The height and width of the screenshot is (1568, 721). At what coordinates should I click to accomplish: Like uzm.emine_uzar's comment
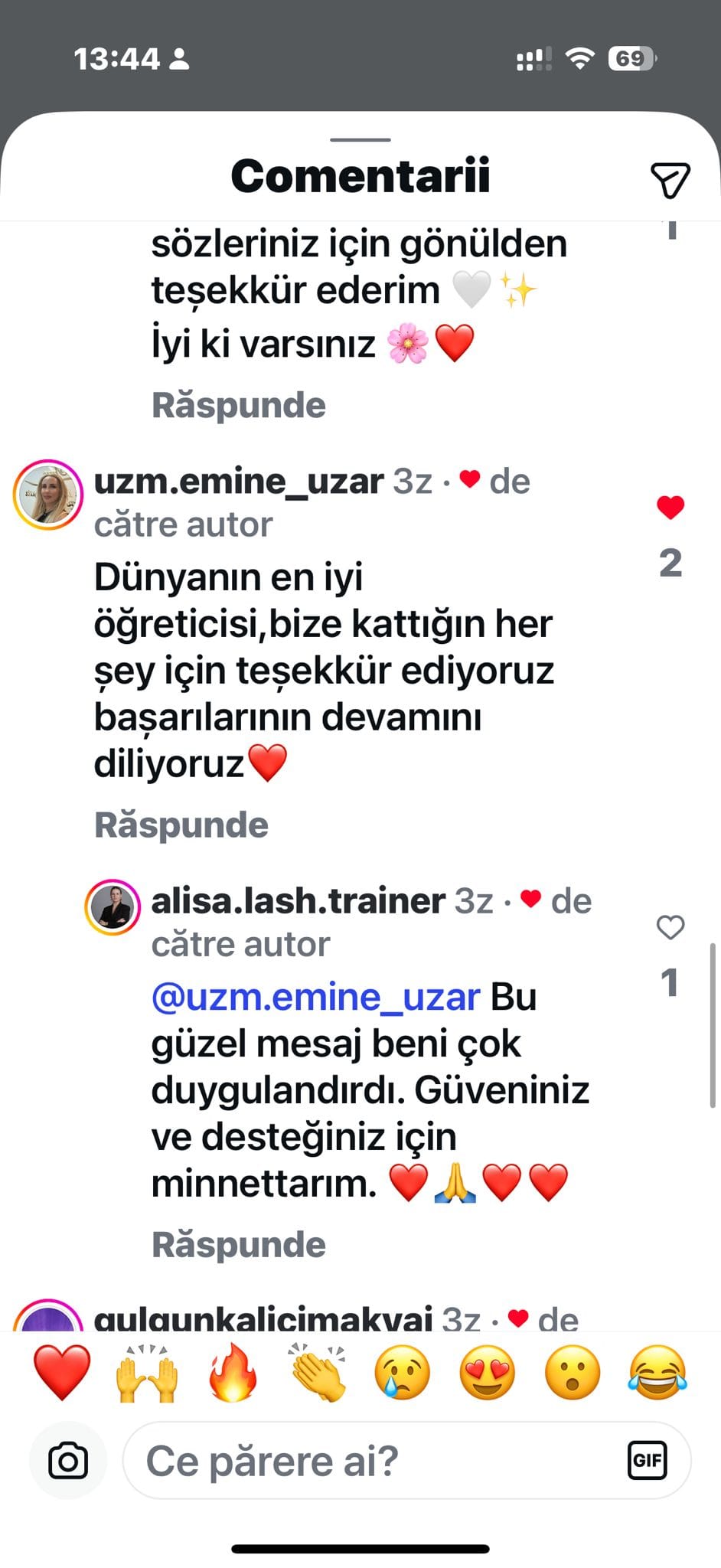click(x=670, y=507)
